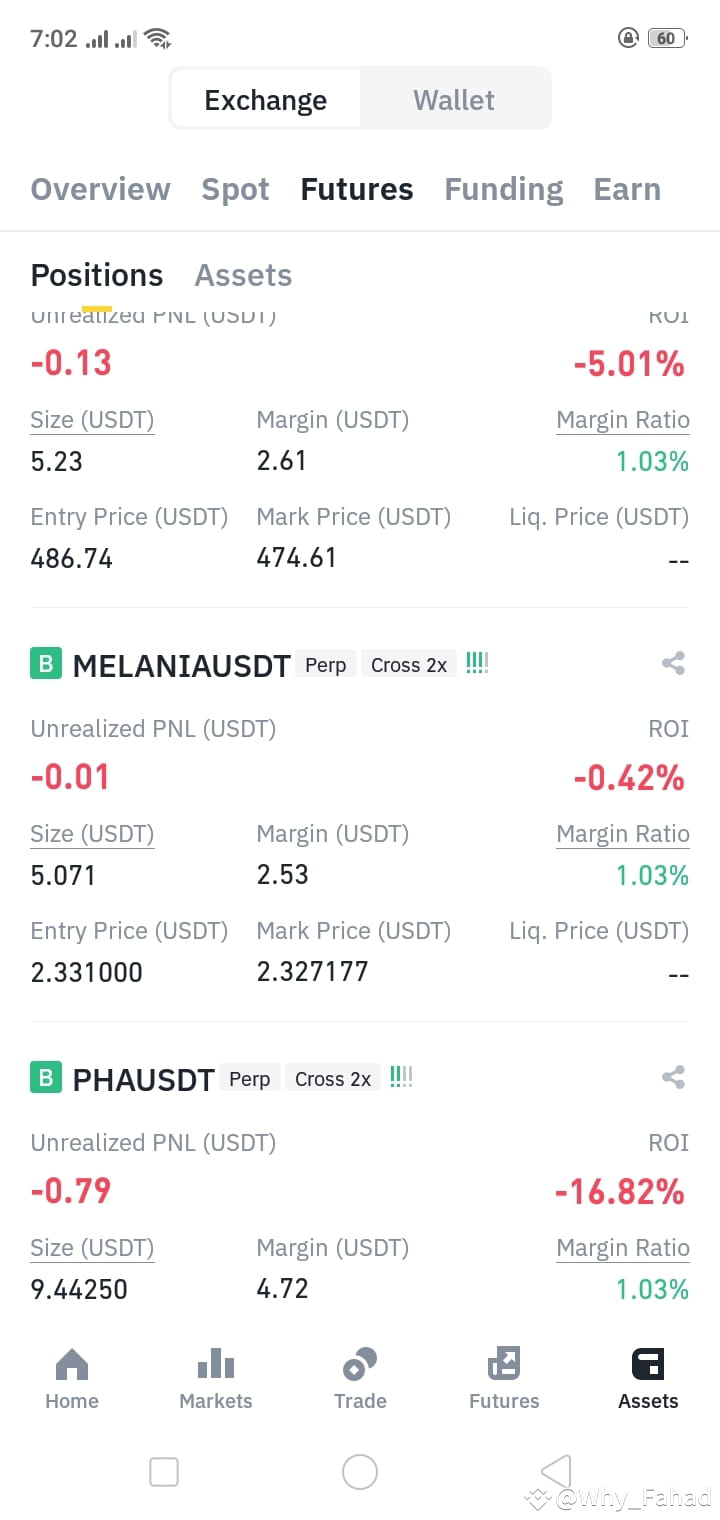This screenshot has height=1520, width=720.
Task: Toggle Size display unit for MELANIAUSDT position
Action: [x=92, y=833]
